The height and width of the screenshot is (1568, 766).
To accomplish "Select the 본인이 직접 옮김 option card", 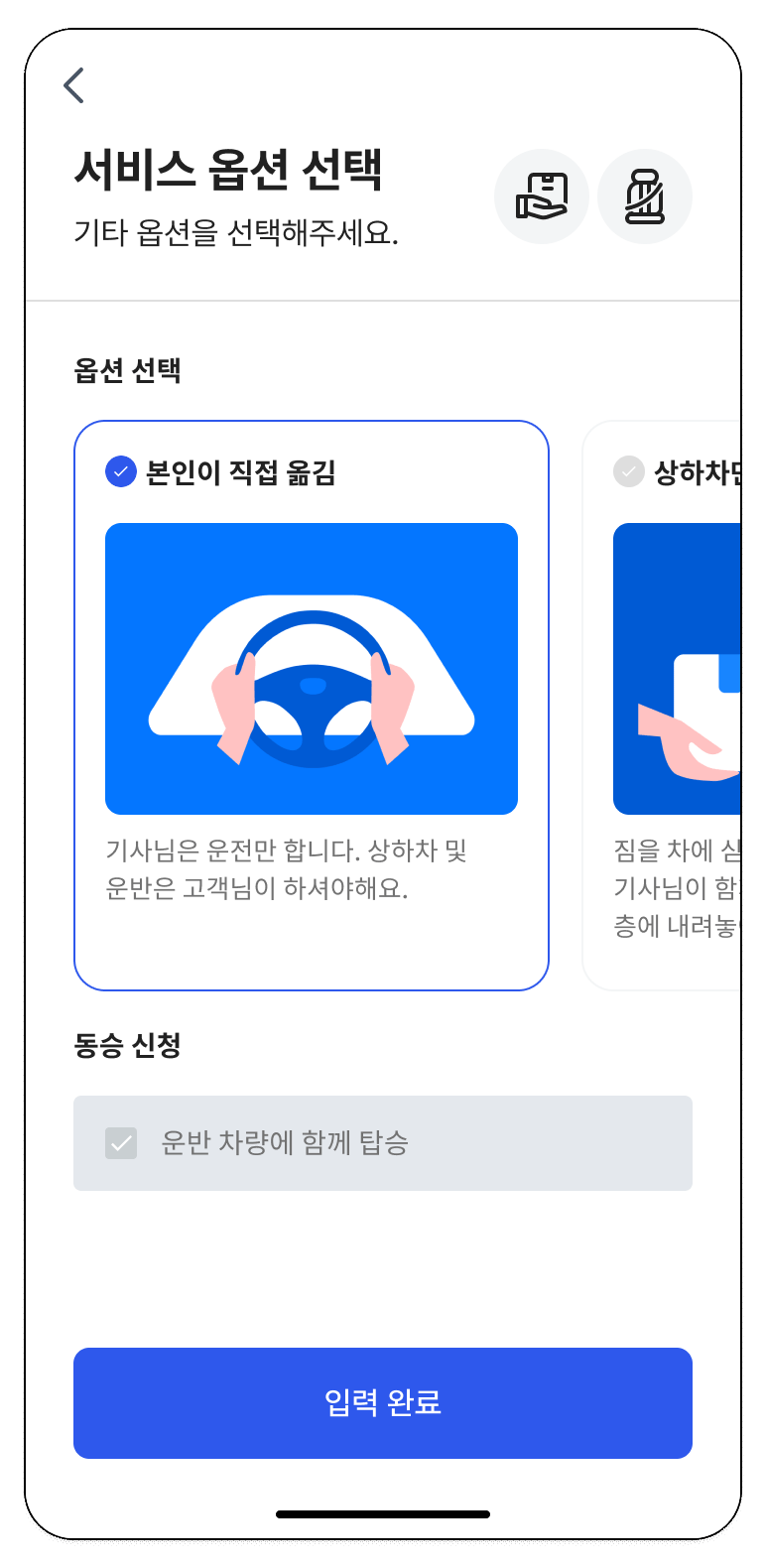I will coord(312,705).
